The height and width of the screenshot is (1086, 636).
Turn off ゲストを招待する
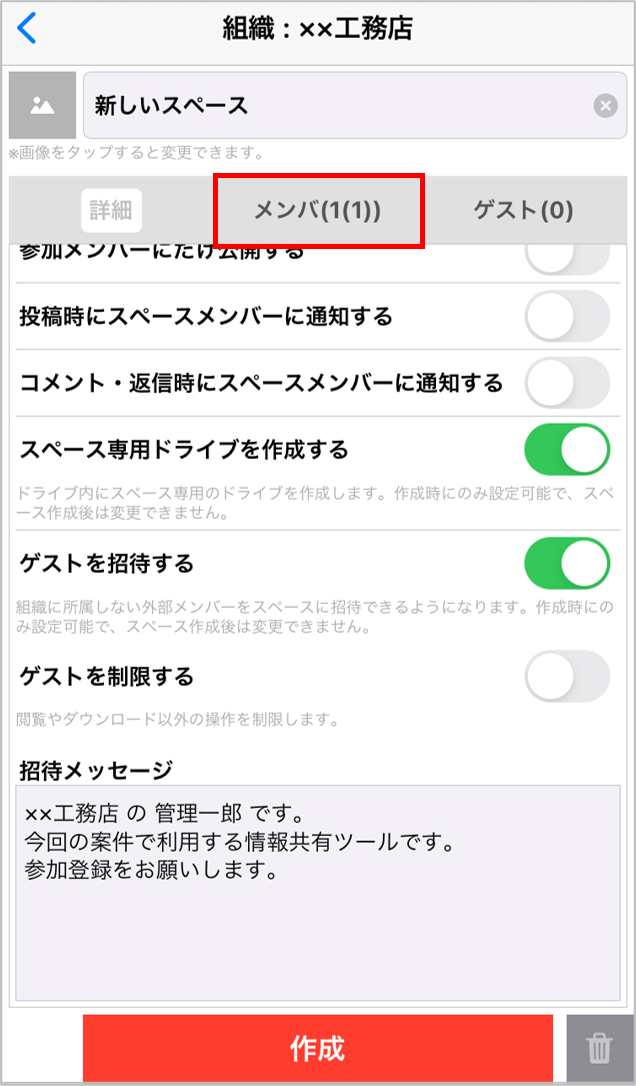click(x=567, y=563)
